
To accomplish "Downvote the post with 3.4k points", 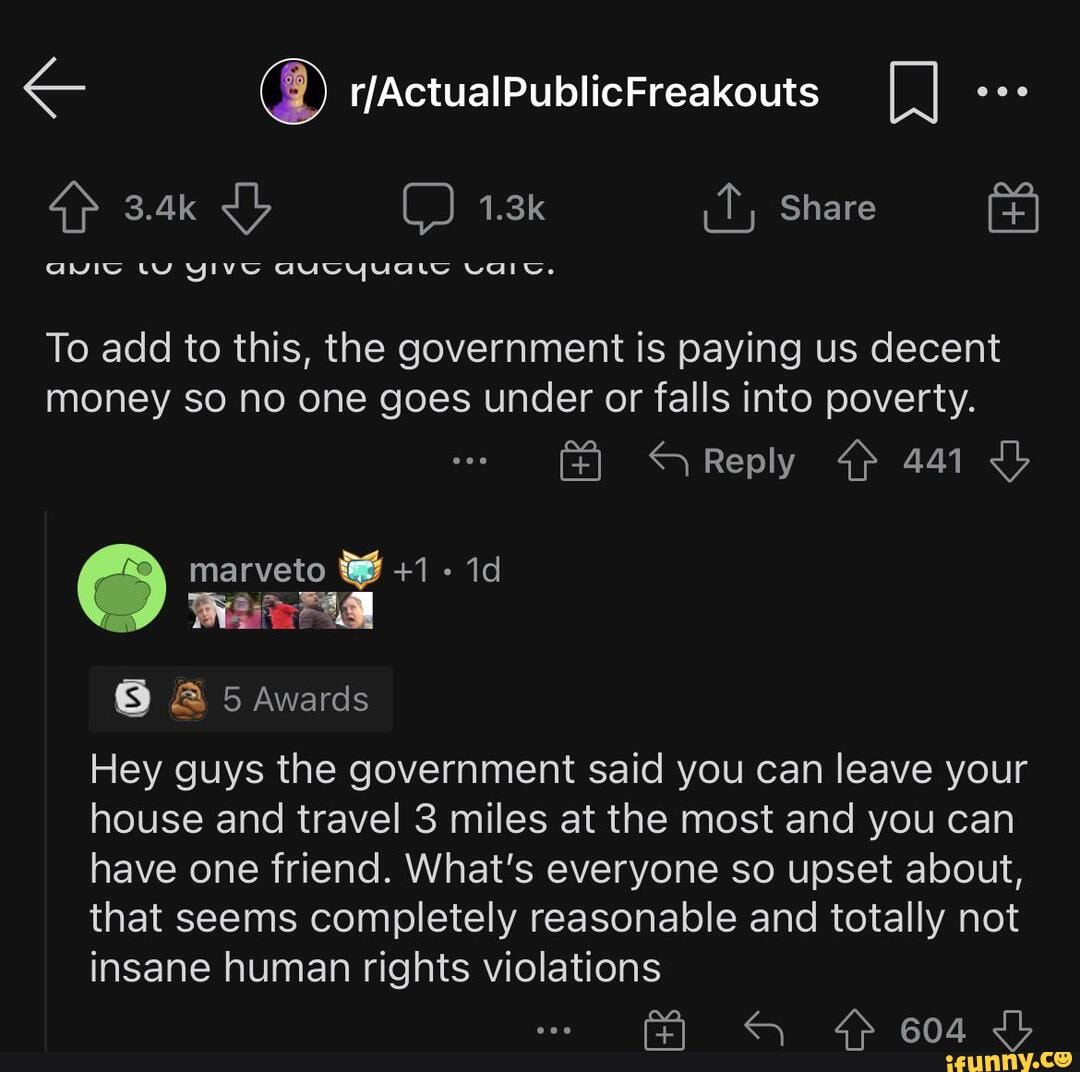I will (246, 209).
